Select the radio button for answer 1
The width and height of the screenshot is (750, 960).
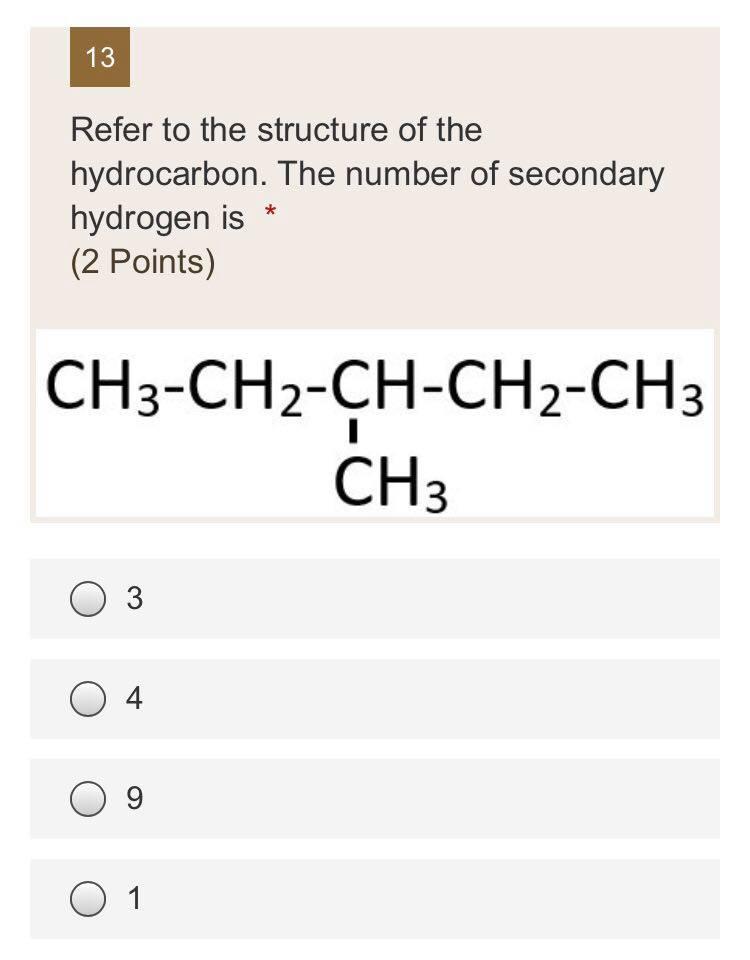point(88,898)
